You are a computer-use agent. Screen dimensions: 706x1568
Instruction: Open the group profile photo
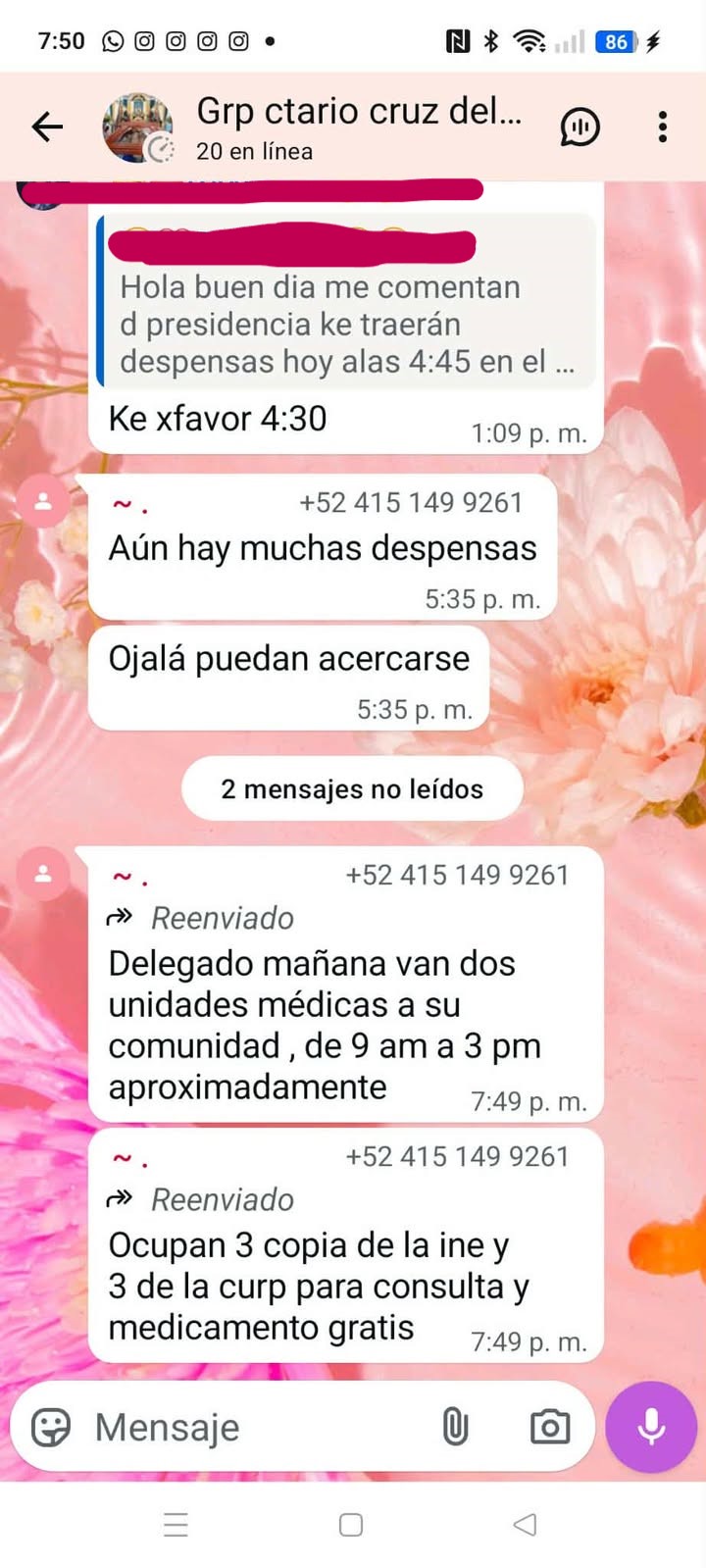pos(136,126)
